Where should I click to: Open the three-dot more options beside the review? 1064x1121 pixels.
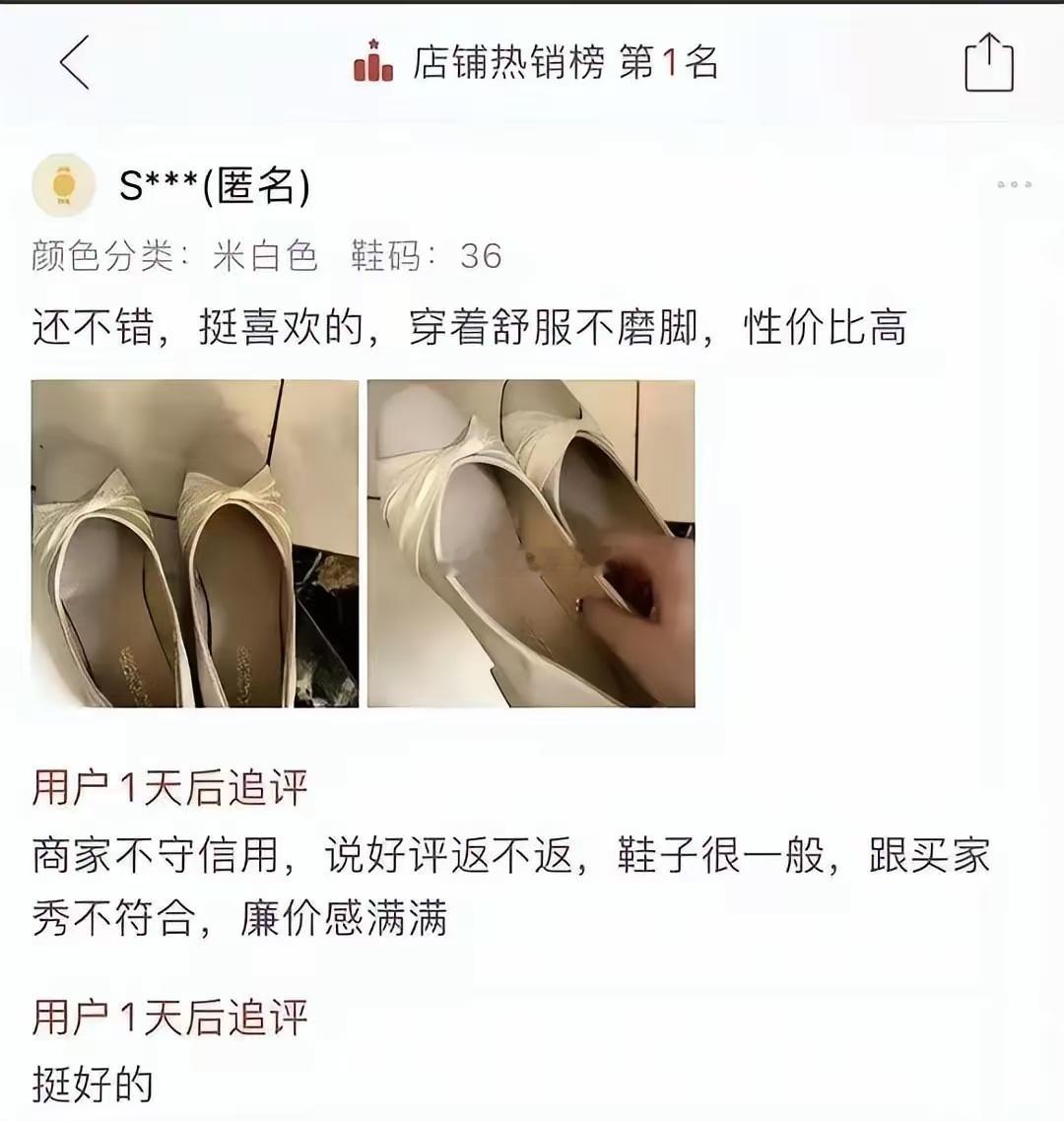[1014, 182]
